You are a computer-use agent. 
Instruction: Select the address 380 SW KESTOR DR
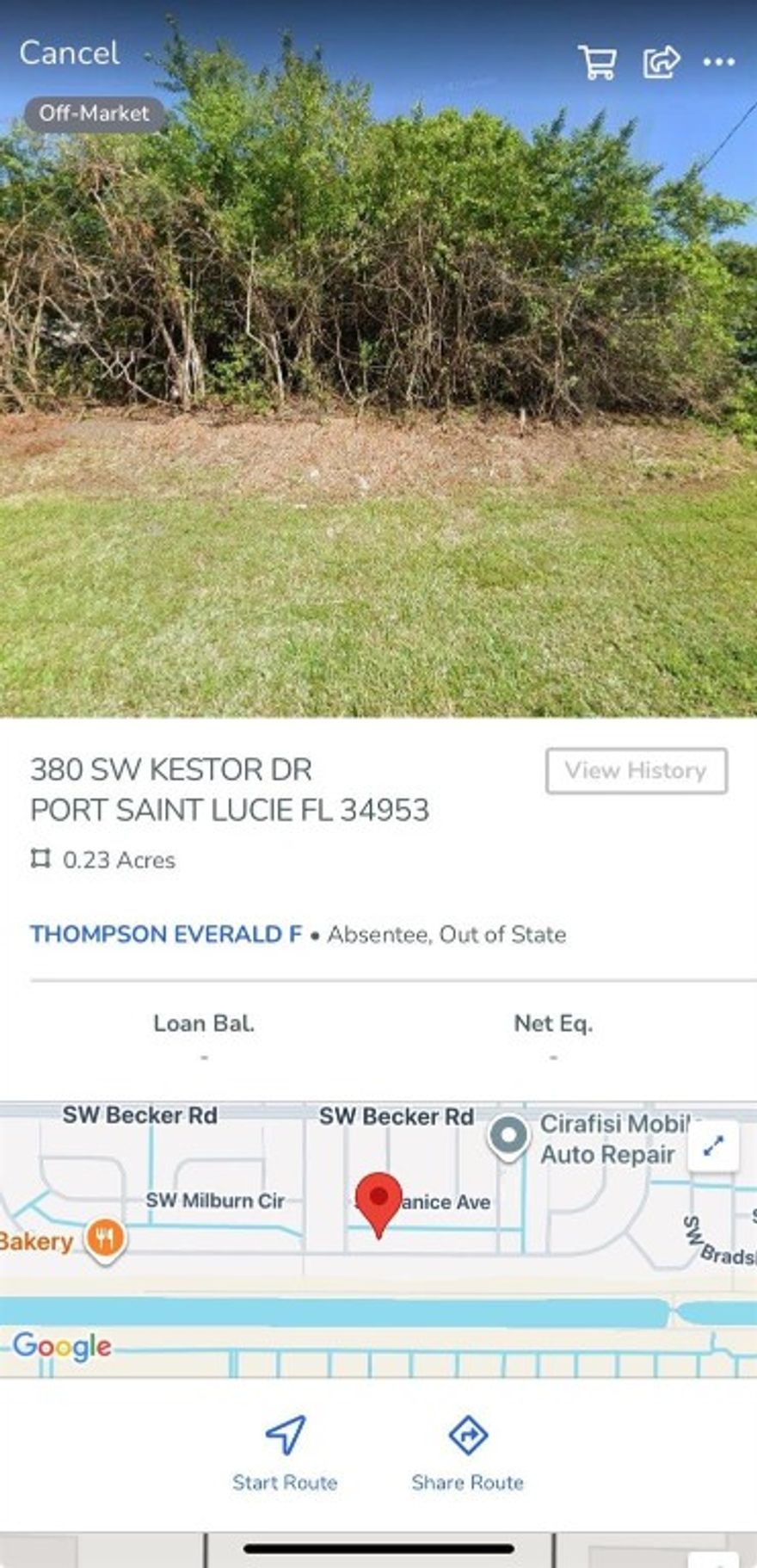(x=172, y=769)
